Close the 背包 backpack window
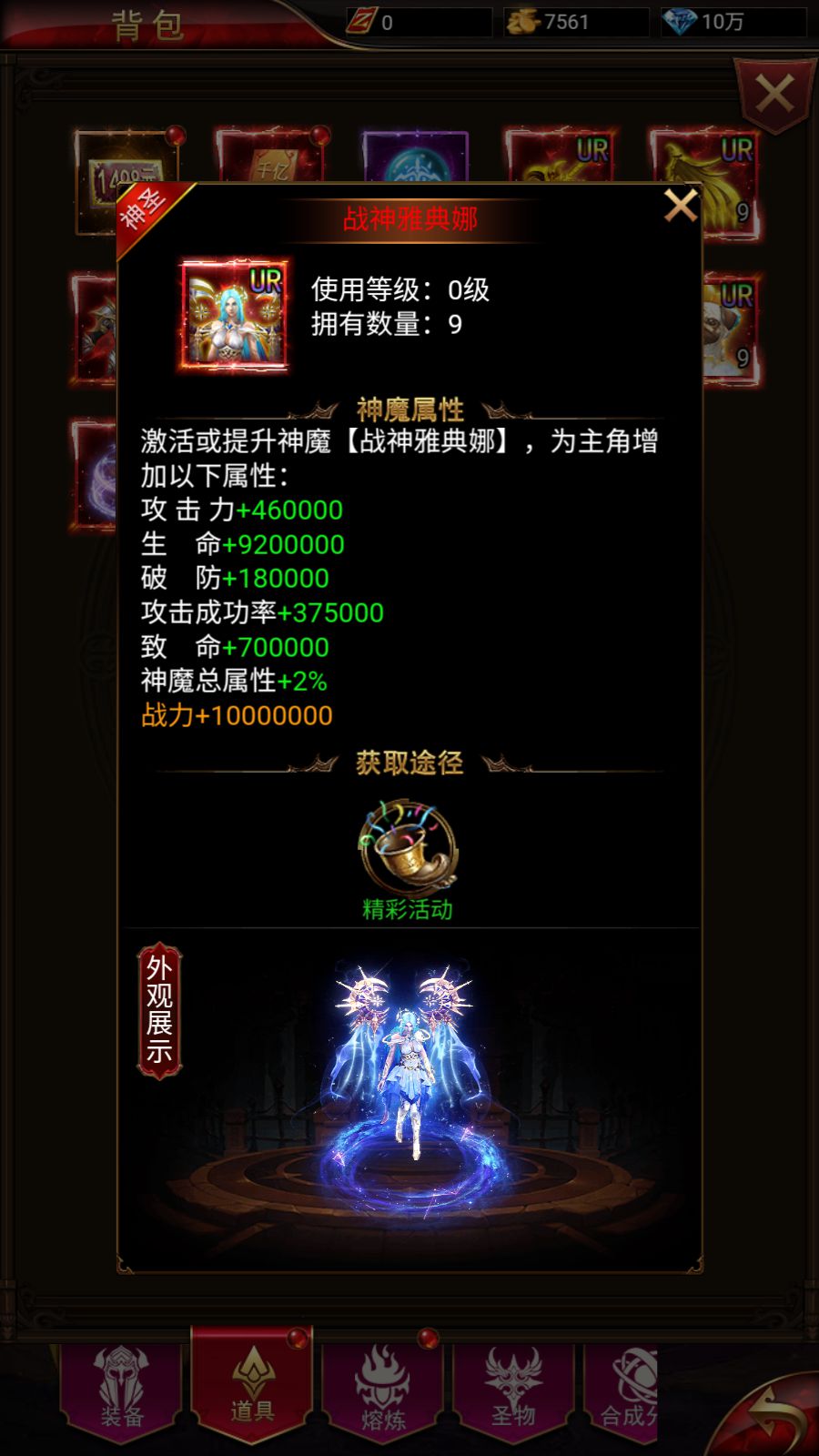 point(774,94)
